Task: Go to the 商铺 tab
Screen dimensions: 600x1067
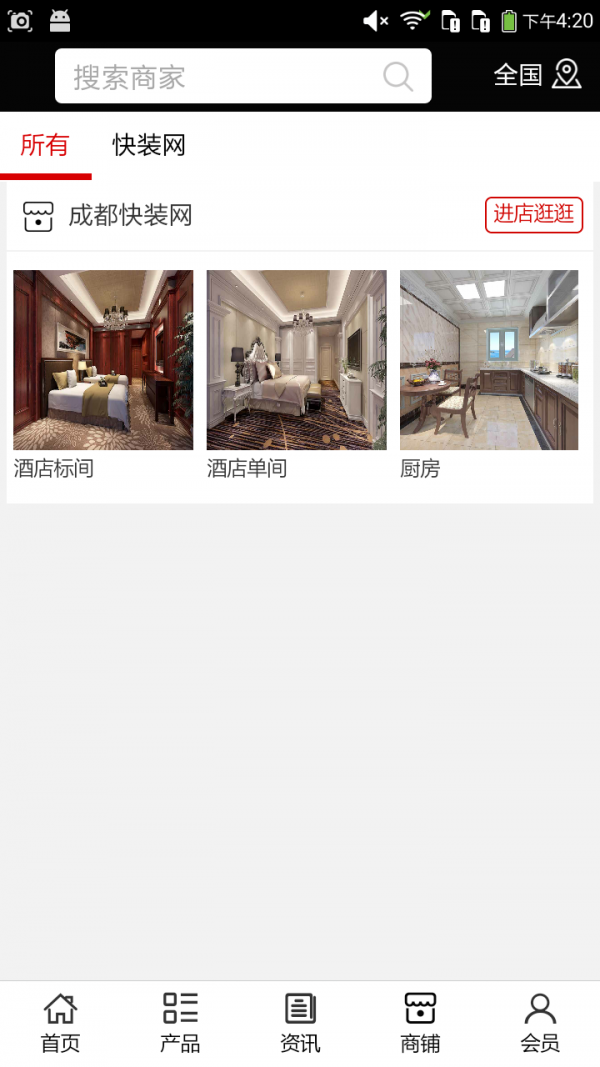Action: [x=420, y=1023]
